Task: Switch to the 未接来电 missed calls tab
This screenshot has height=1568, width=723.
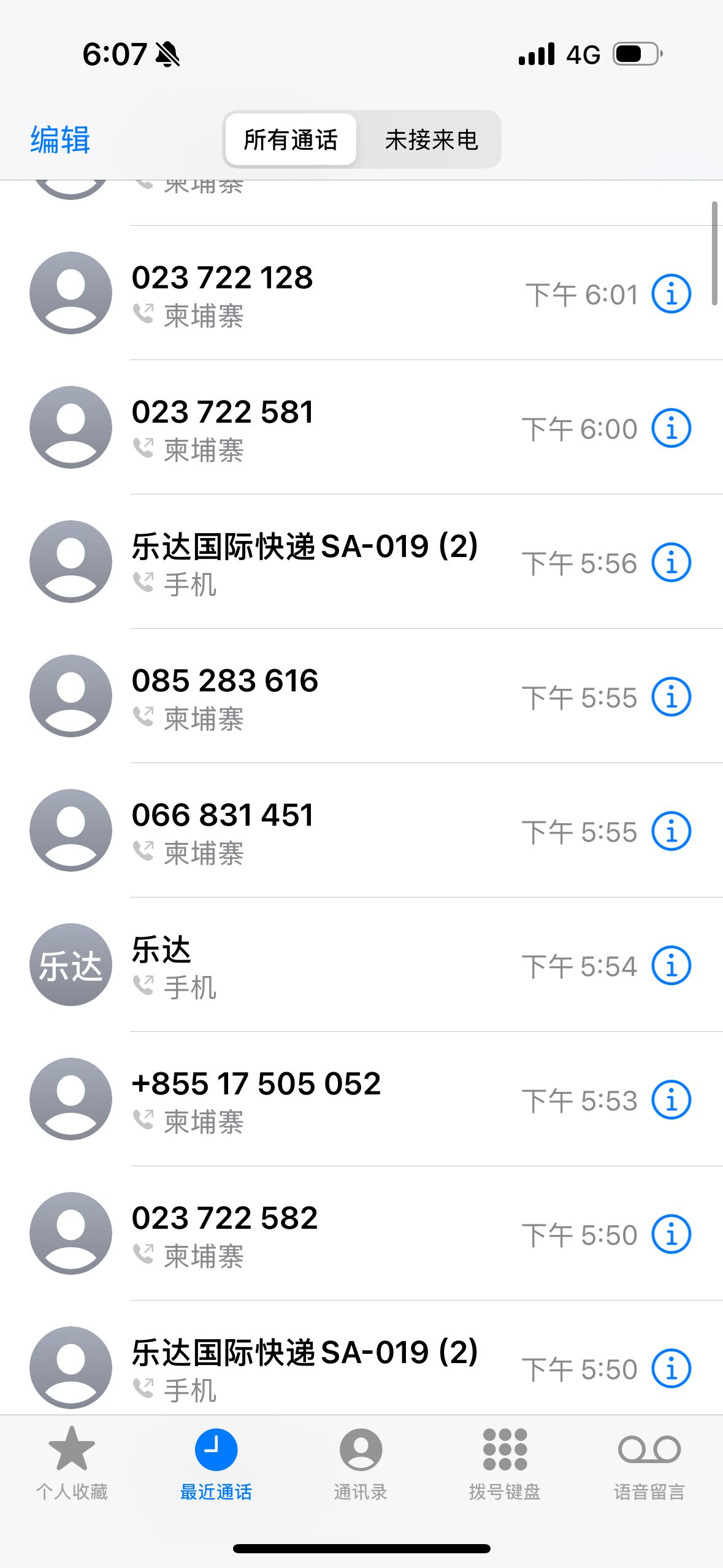Action: [x=431, y=140]
